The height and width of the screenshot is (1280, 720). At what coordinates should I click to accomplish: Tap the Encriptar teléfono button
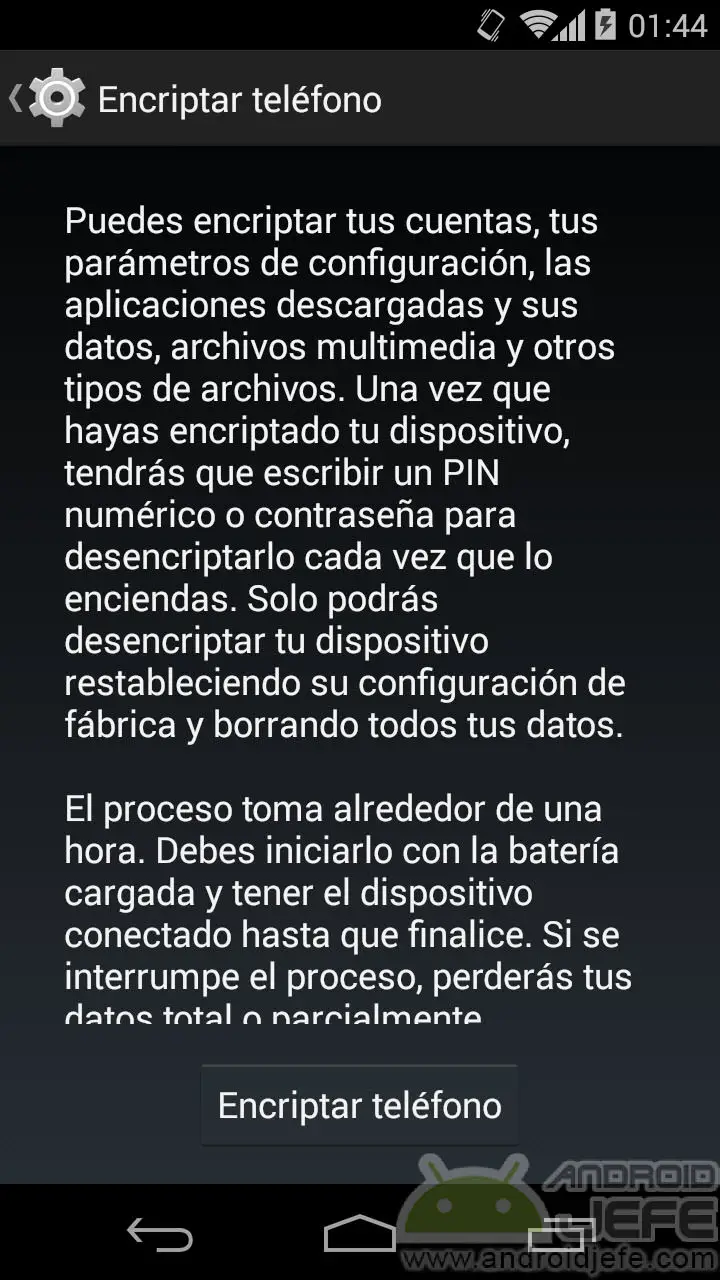pos(359,1105)
